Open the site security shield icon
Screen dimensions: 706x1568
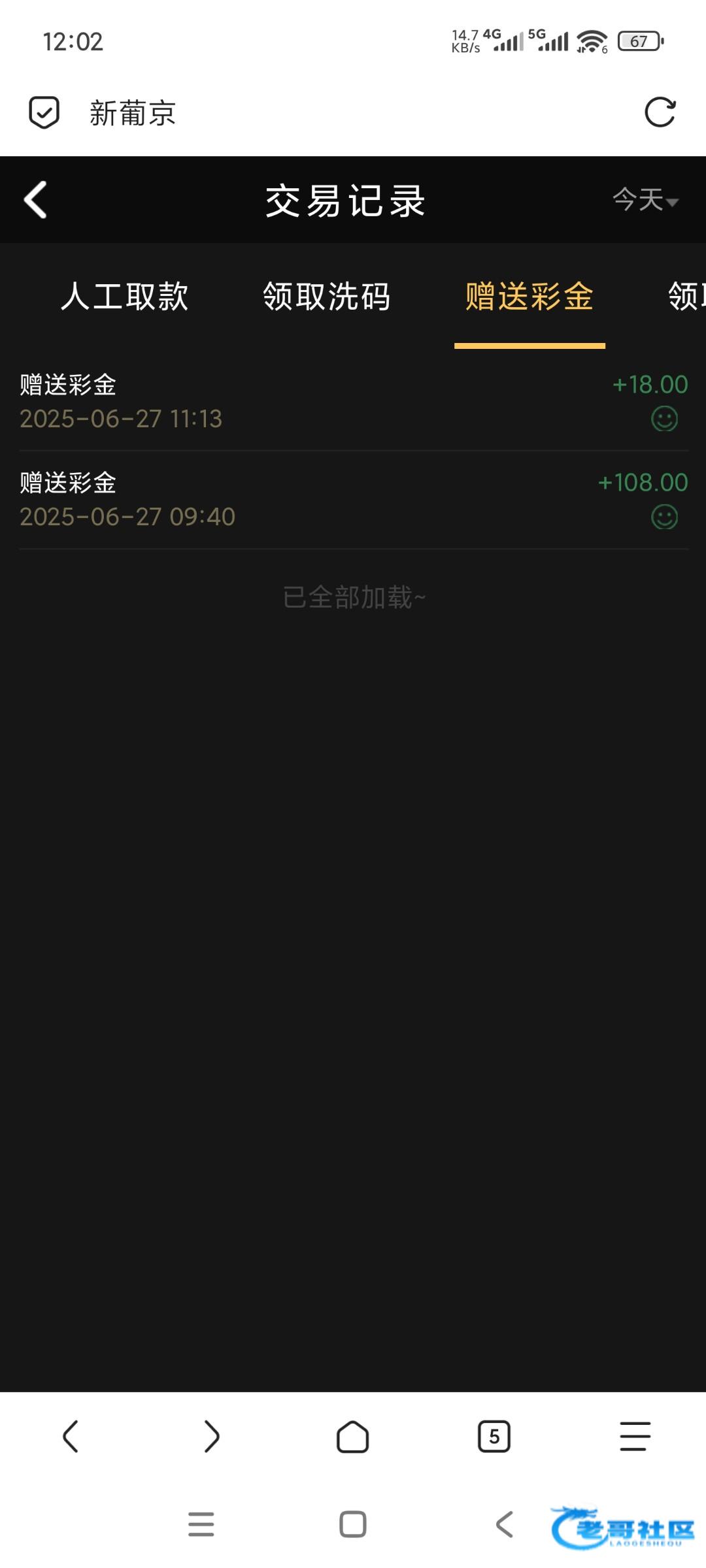(x=44, y=112)
